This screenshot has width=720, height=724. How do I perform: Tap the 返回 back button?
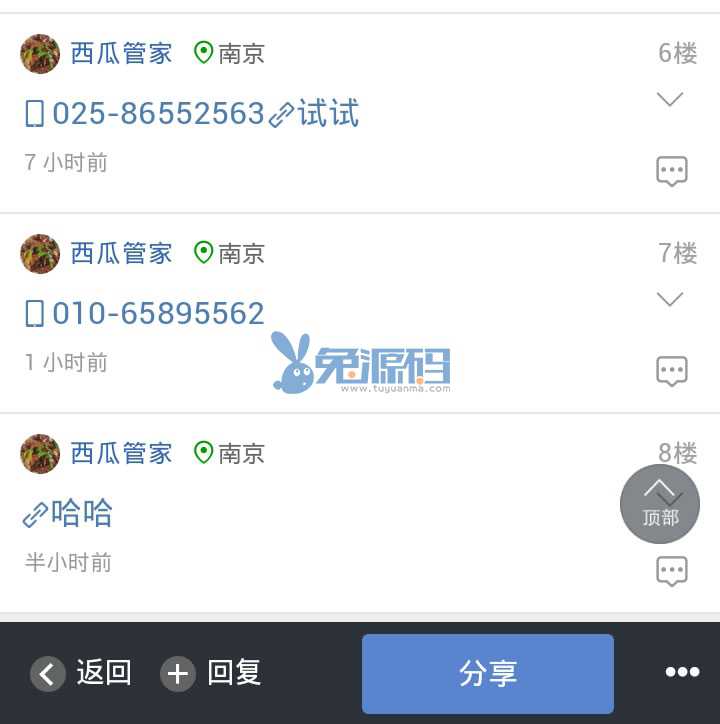pyautogui.click(x=81, y=673)
